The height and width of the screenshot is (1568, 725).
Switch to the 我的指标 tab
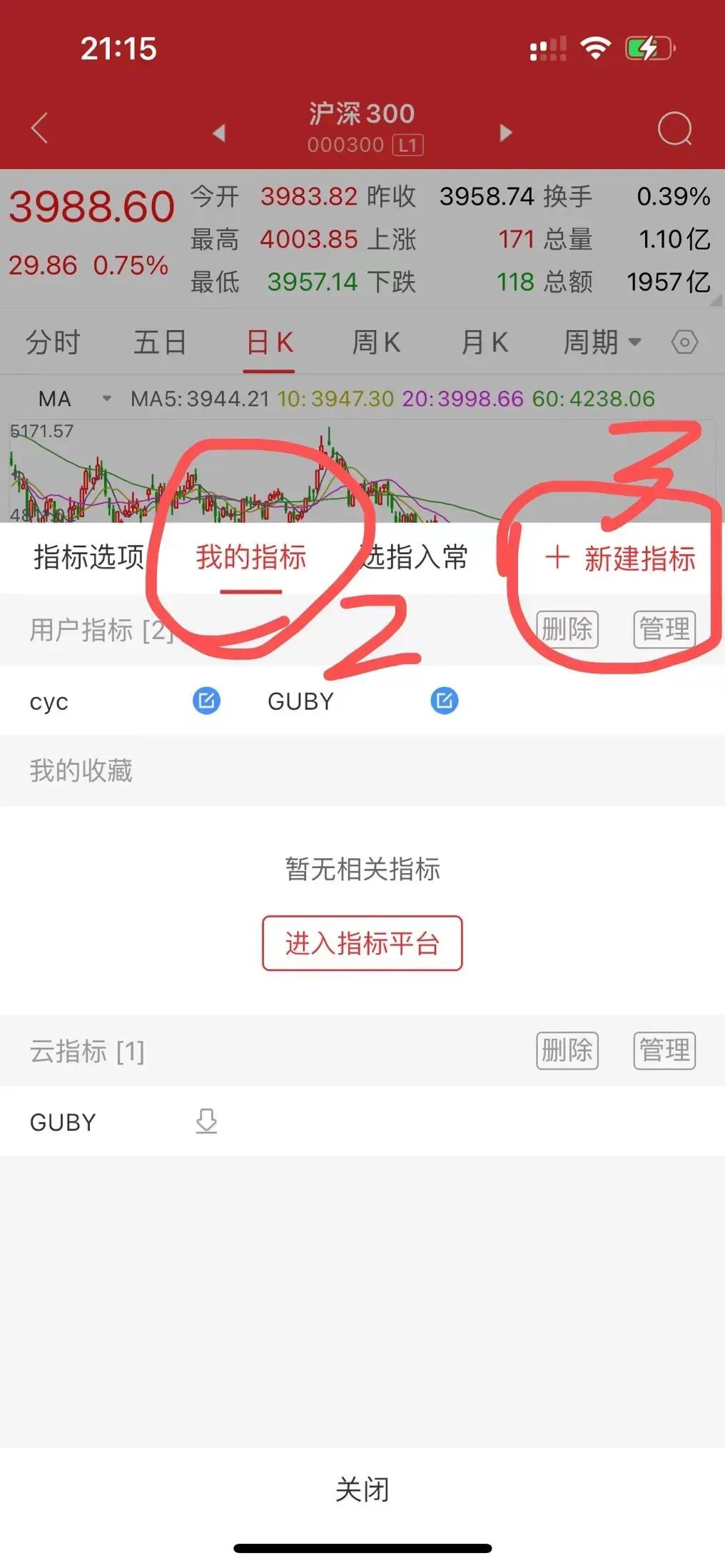coord(251,559)
